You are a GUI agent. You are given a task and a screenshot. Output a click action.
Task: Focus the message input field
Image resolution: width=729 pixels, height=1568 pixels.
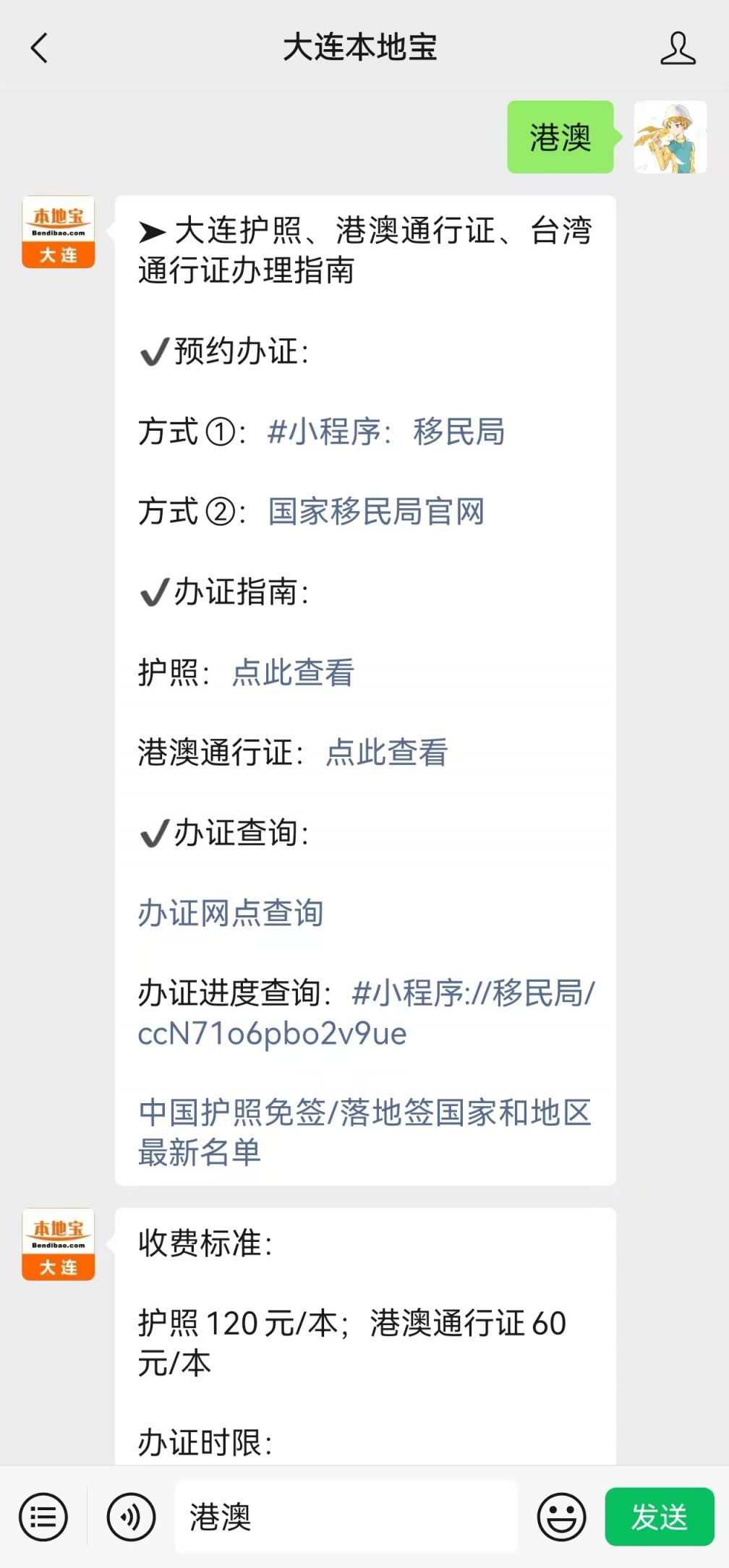[346, 1517]
